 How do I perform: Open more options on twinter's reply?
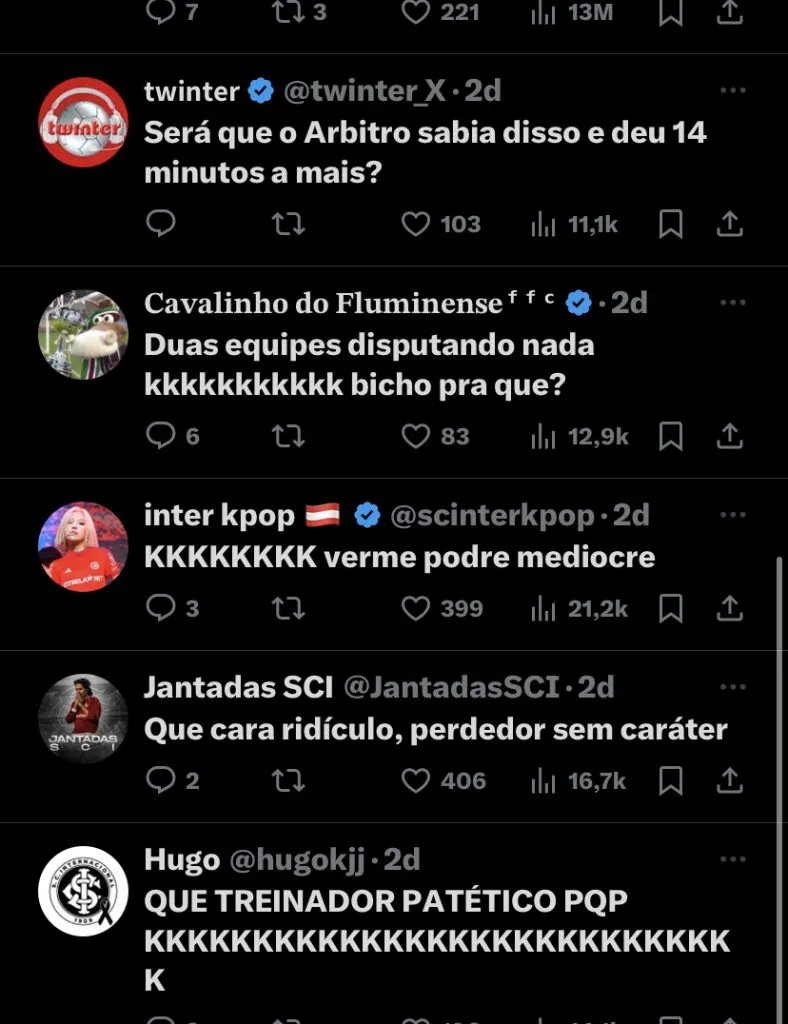coord(733,91)
